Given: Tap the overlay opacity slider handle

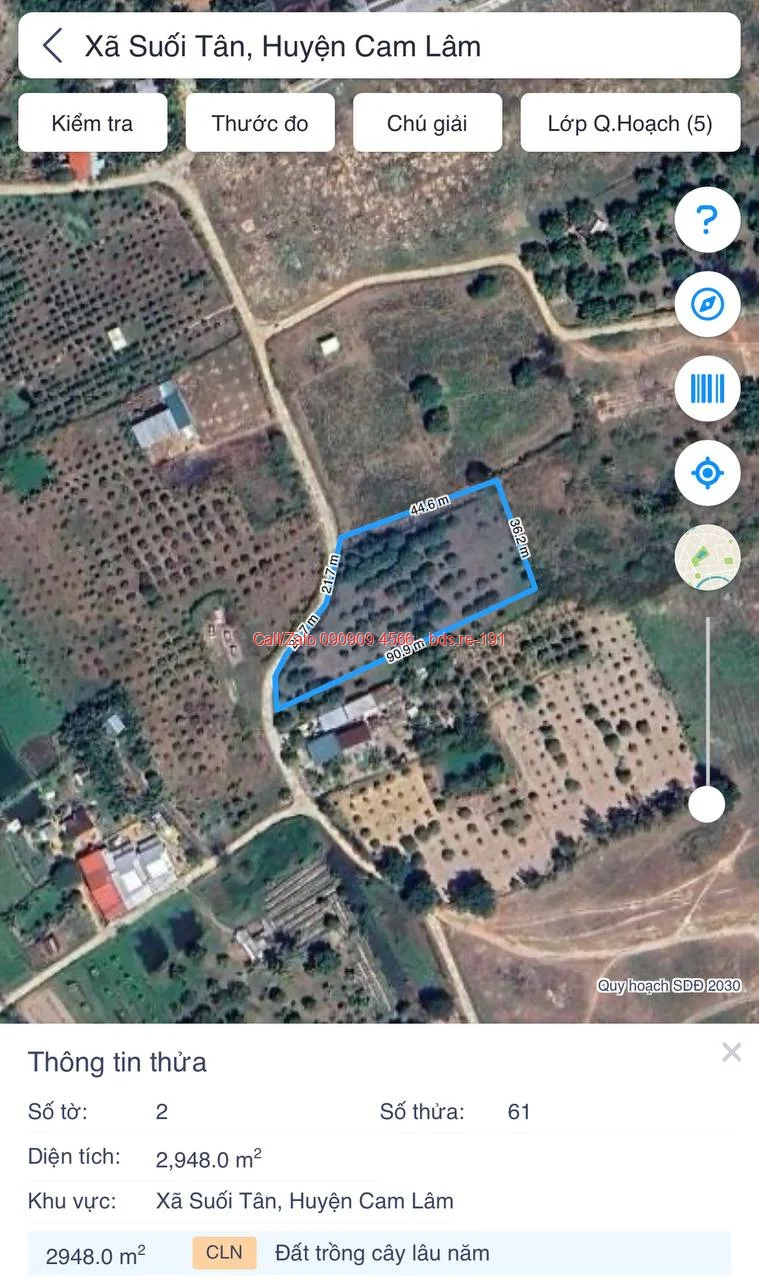Looking at the screenshot, I should pyautogui.click(x=707, y=804).
